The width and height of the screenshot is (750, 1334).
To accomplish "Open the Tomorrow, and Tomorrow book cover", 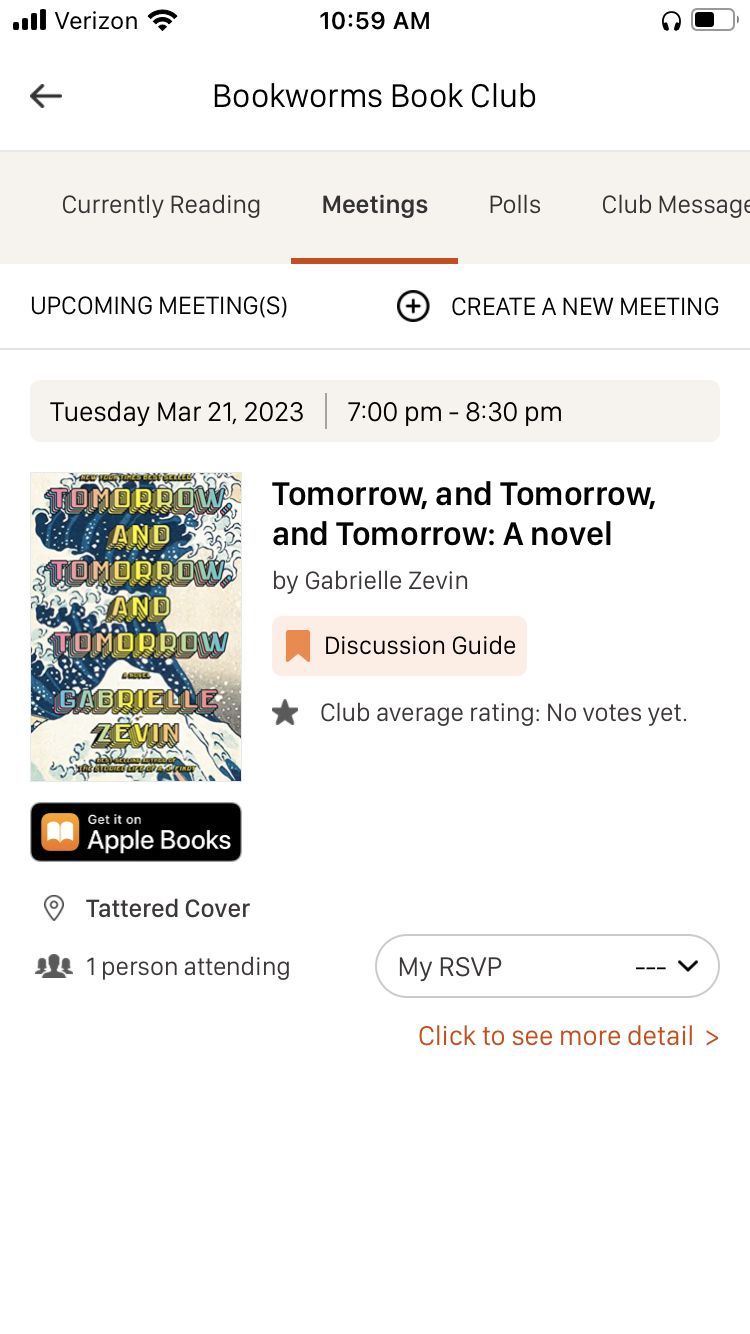I will point(136,627).
